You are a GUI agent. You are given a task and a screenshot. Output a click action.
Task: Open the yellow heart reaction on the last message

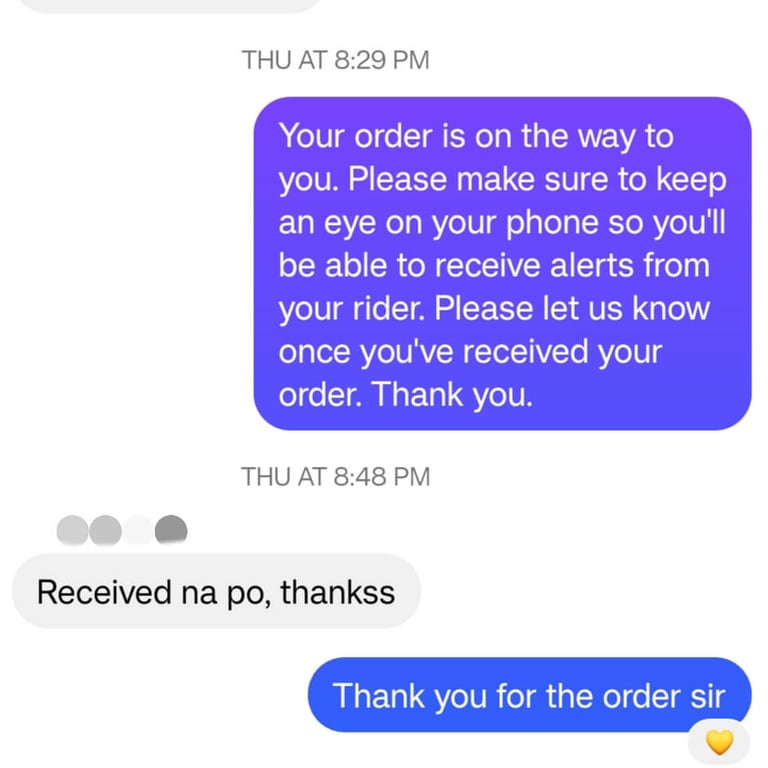click(x=719, y=742)
